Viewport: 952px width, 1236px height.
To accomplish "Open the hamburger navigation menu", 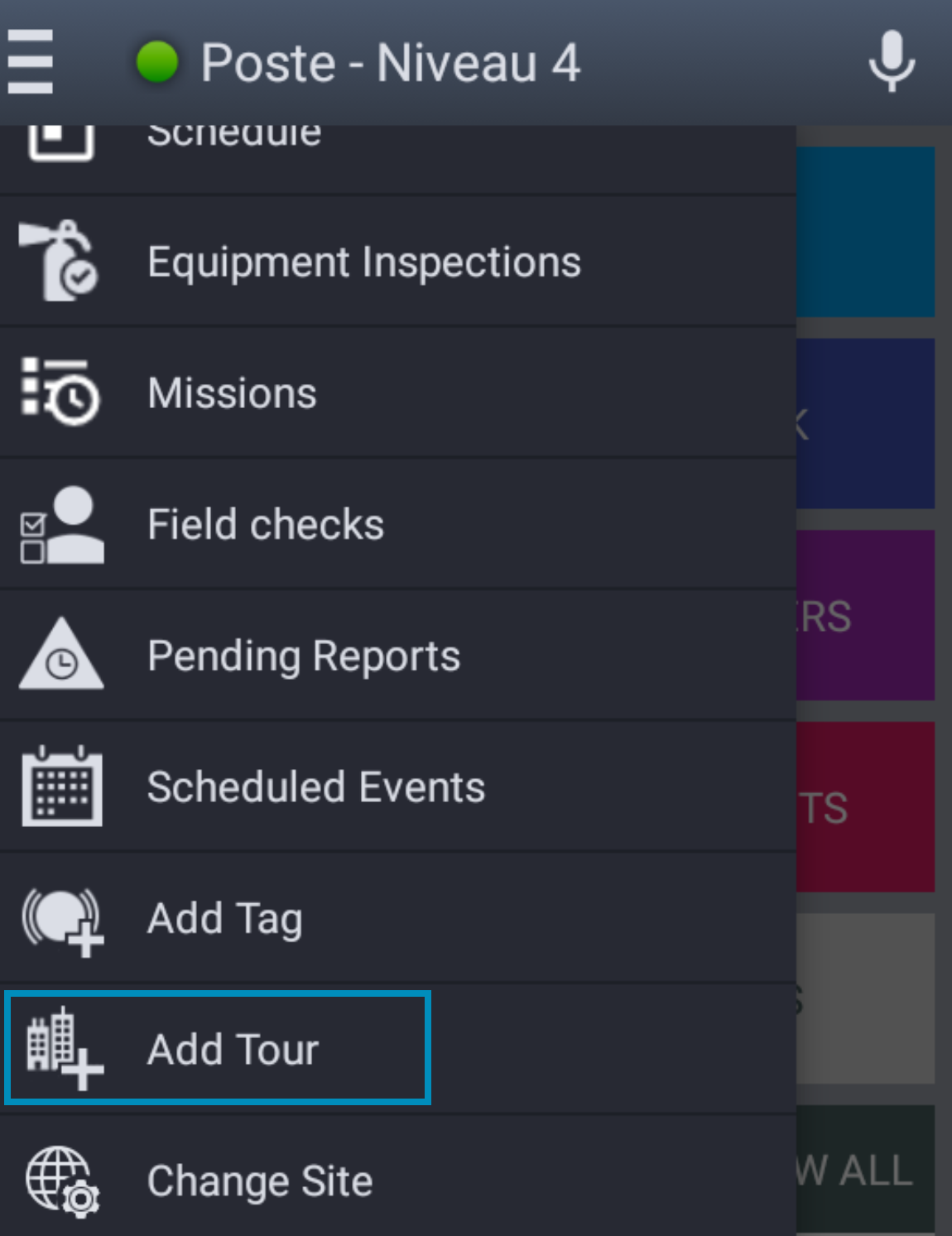I will pyautogui.click(x=30, y=60).
